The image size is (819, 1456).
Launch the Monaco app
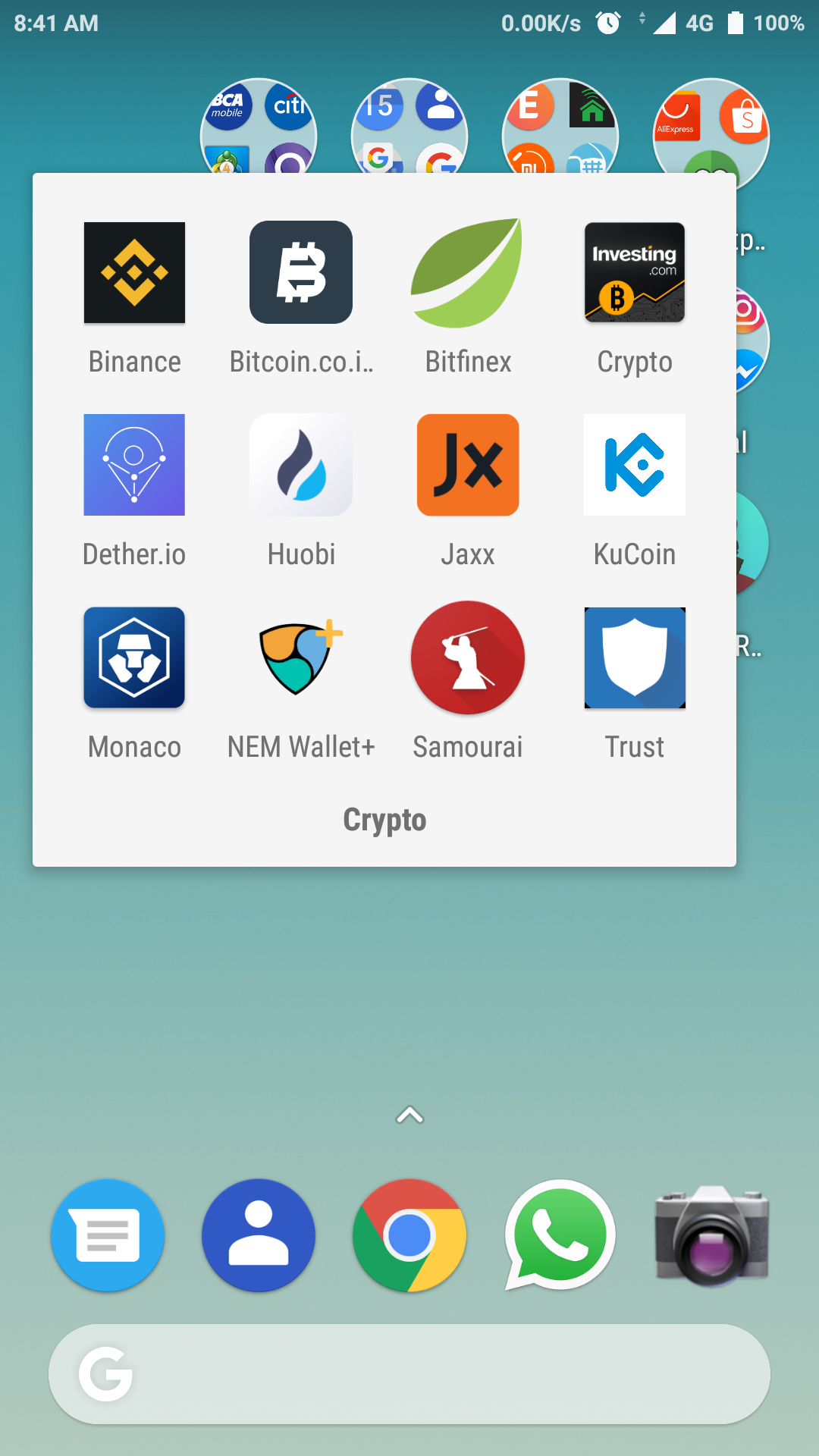(134, 657)
